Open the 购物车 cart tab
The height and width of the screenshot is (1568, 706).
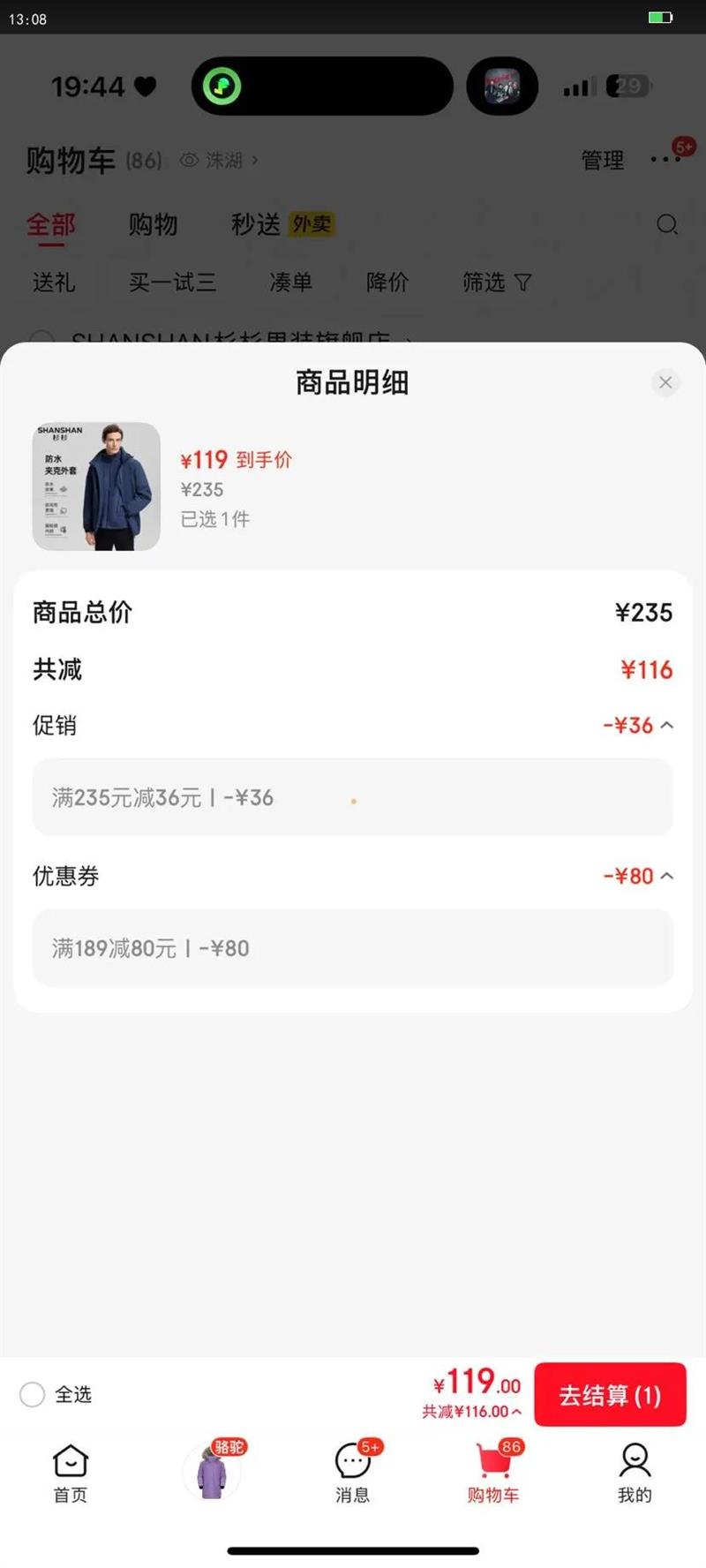click(493, 1473)
